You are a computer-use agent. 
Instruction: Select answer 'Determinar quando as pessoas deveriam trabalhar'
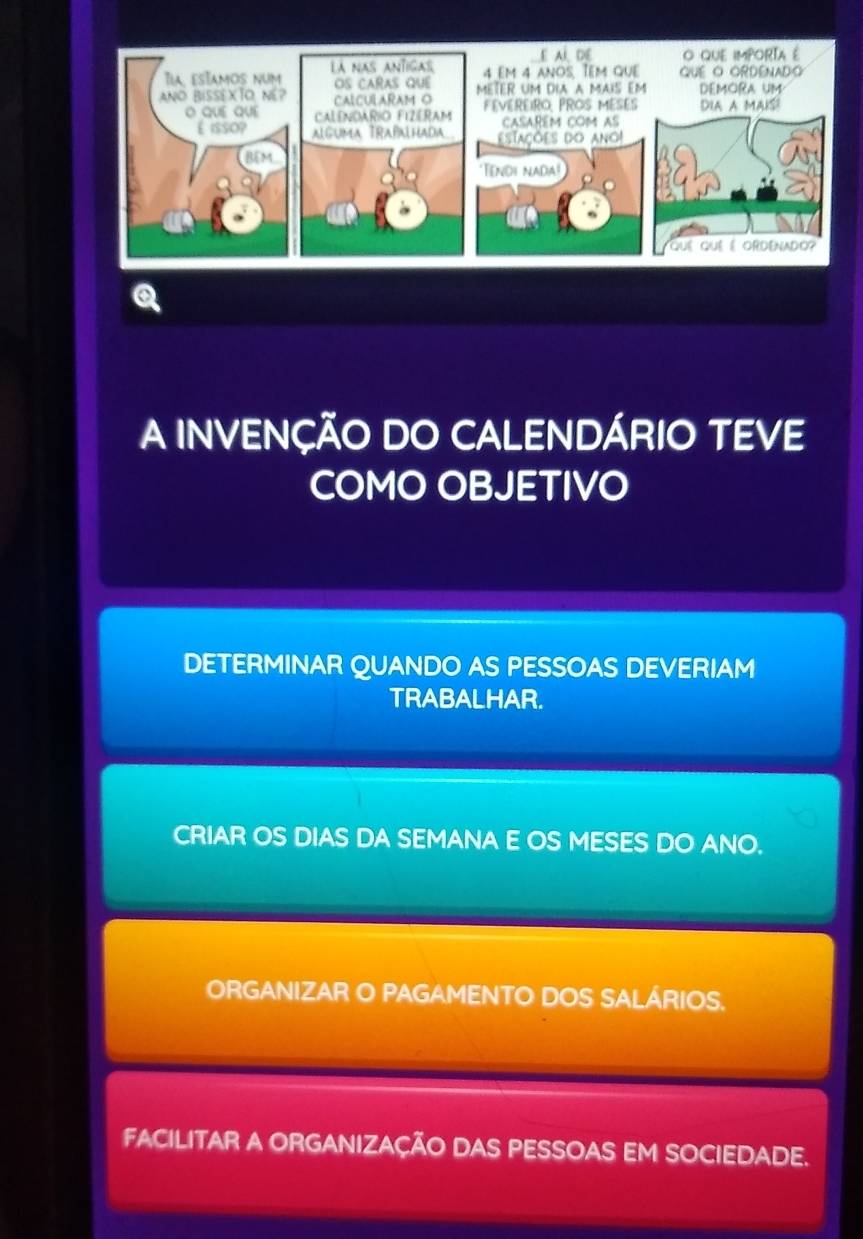(471, 682)
